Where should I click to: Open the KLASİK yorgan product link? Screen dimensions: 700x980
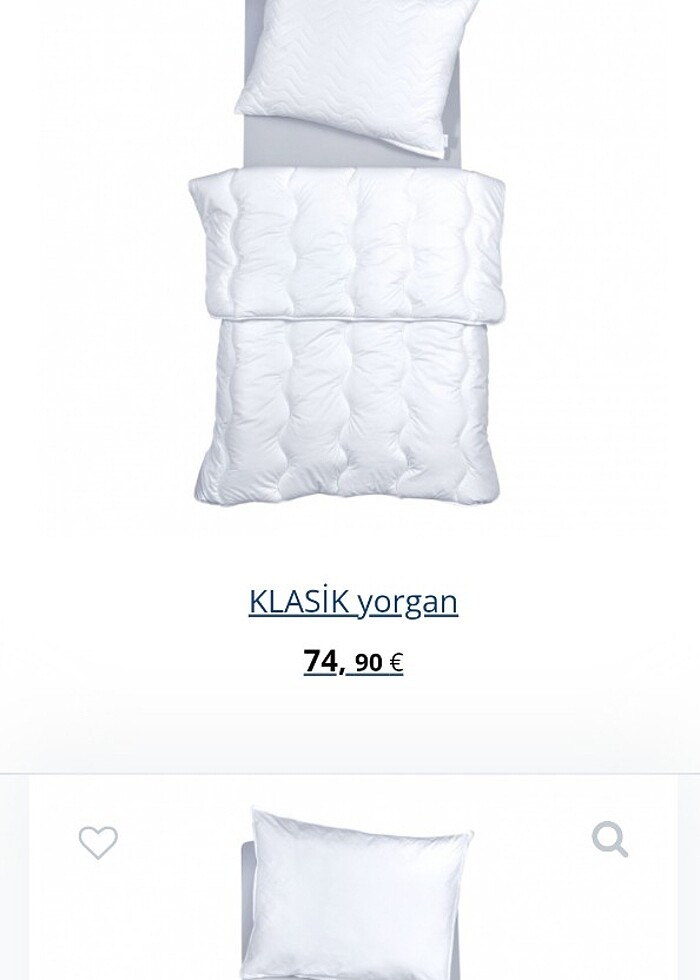pos(353,601)
